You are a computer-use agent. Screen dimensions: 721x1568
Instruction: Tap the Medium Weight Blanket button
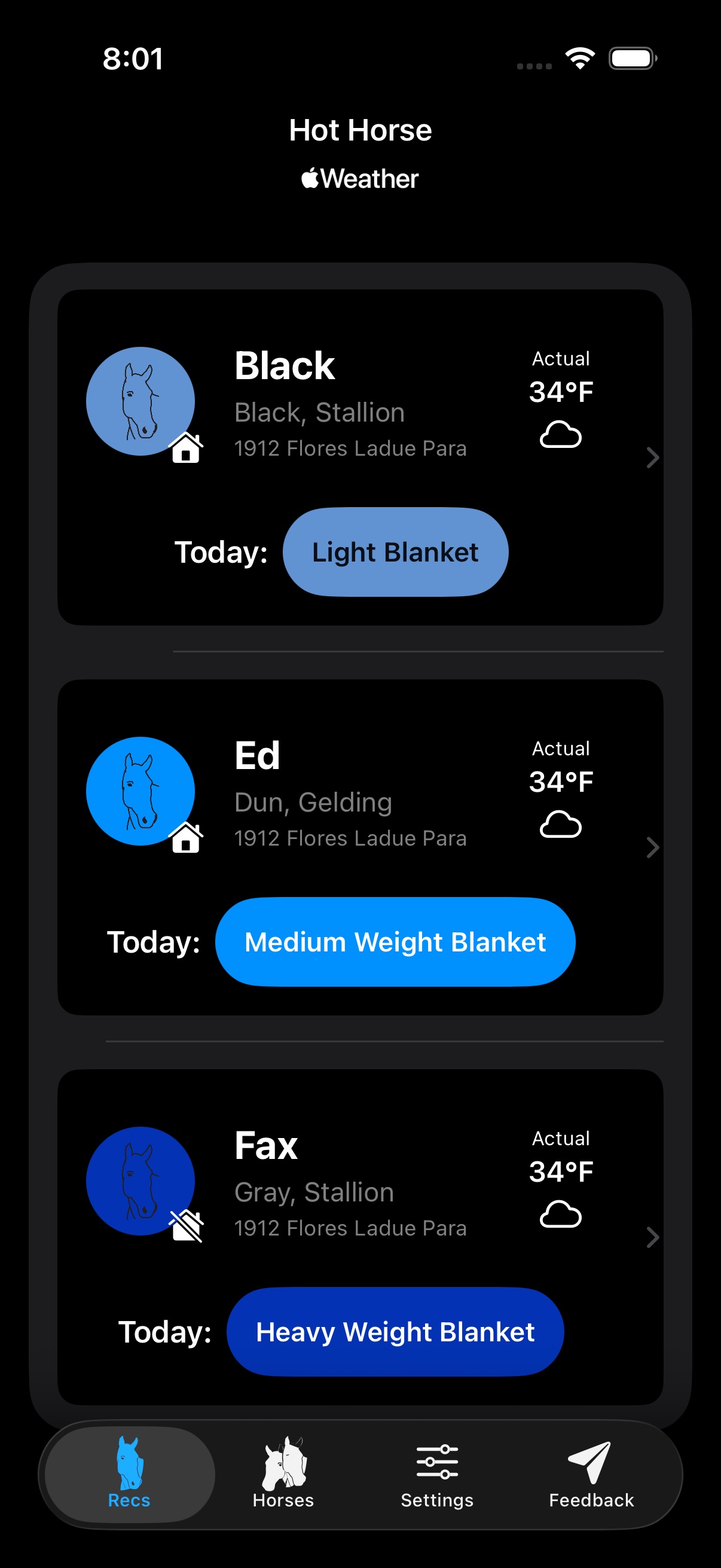[396, 942]
